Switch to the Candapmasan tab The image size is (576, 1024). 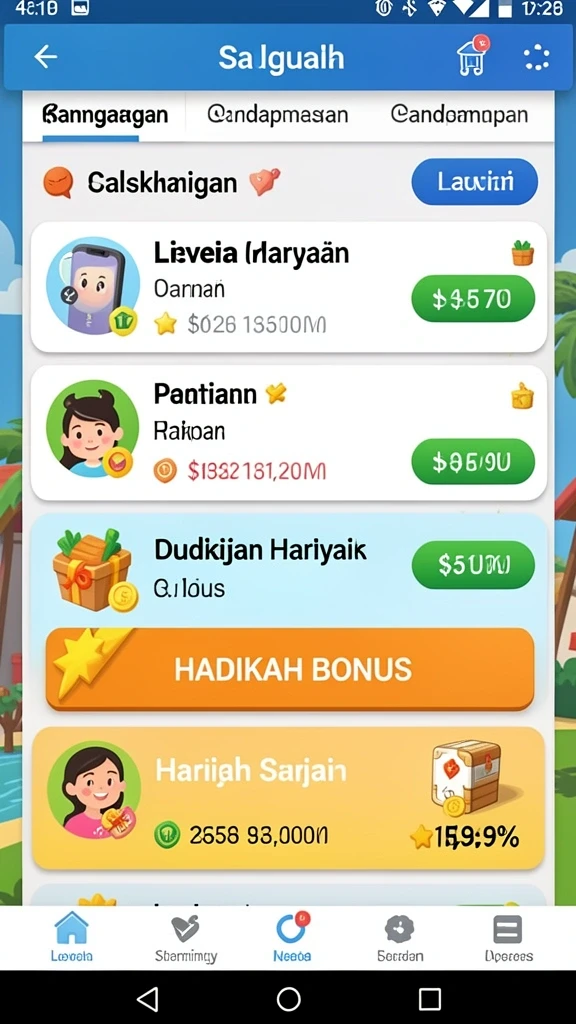point(278,115)
